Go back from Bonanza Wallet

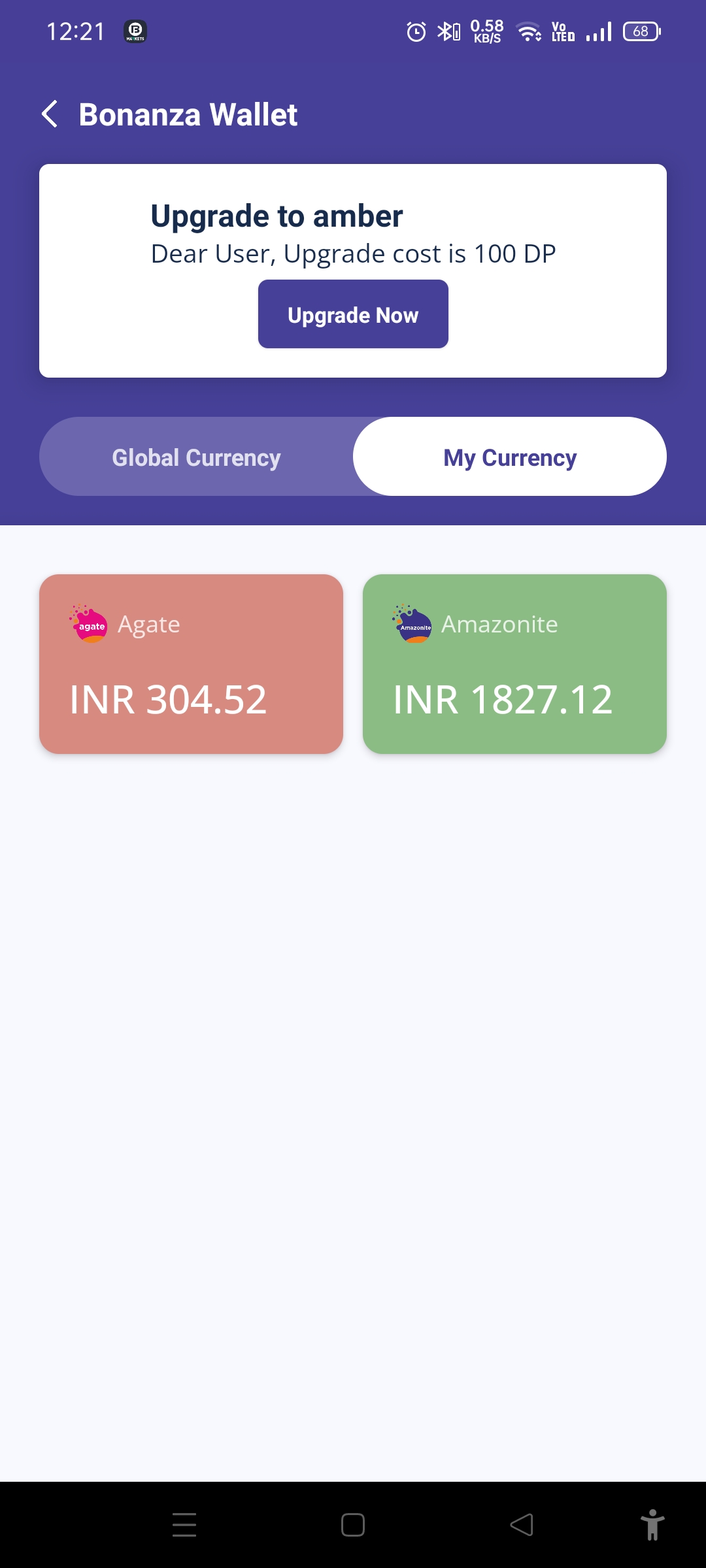[x=50, y=114]
